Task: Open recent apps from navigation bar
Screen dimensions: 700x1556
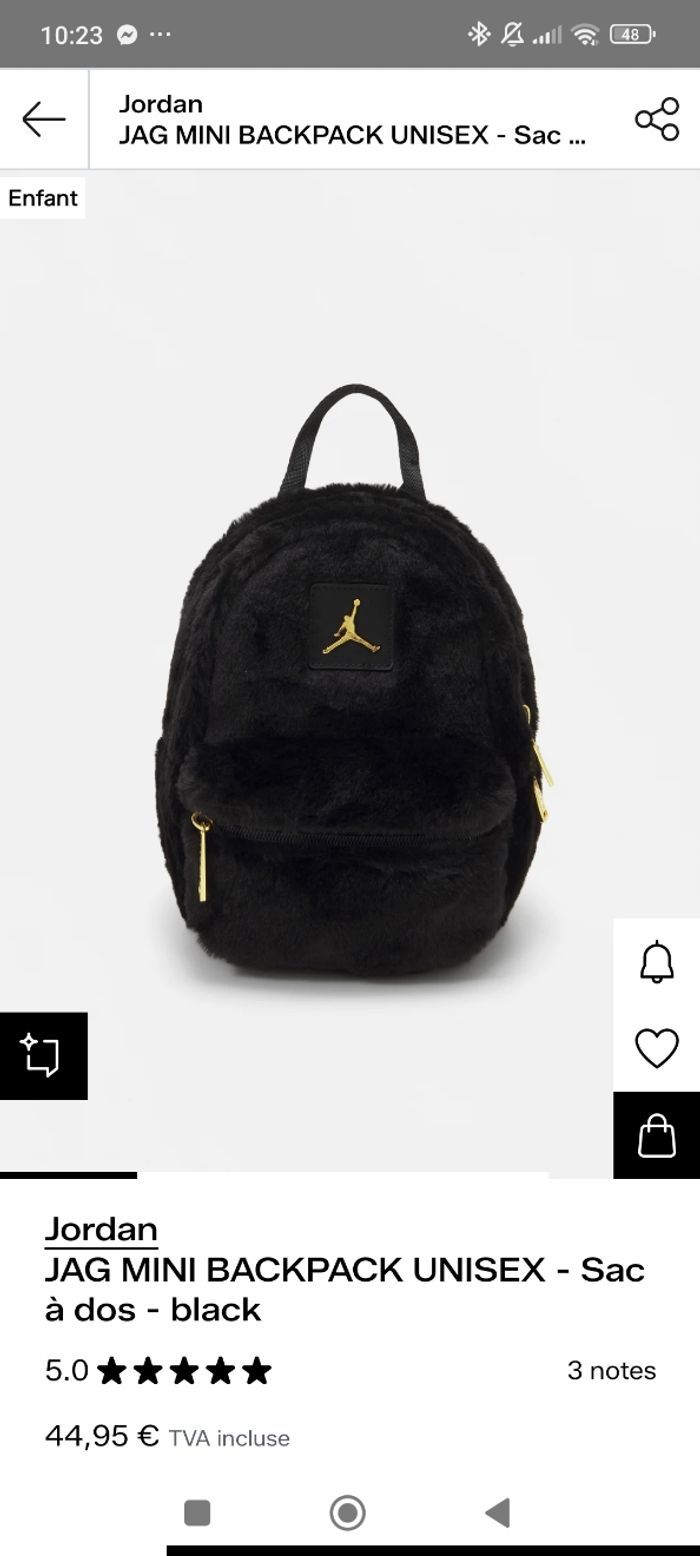Action: [x=197, y=1513]
